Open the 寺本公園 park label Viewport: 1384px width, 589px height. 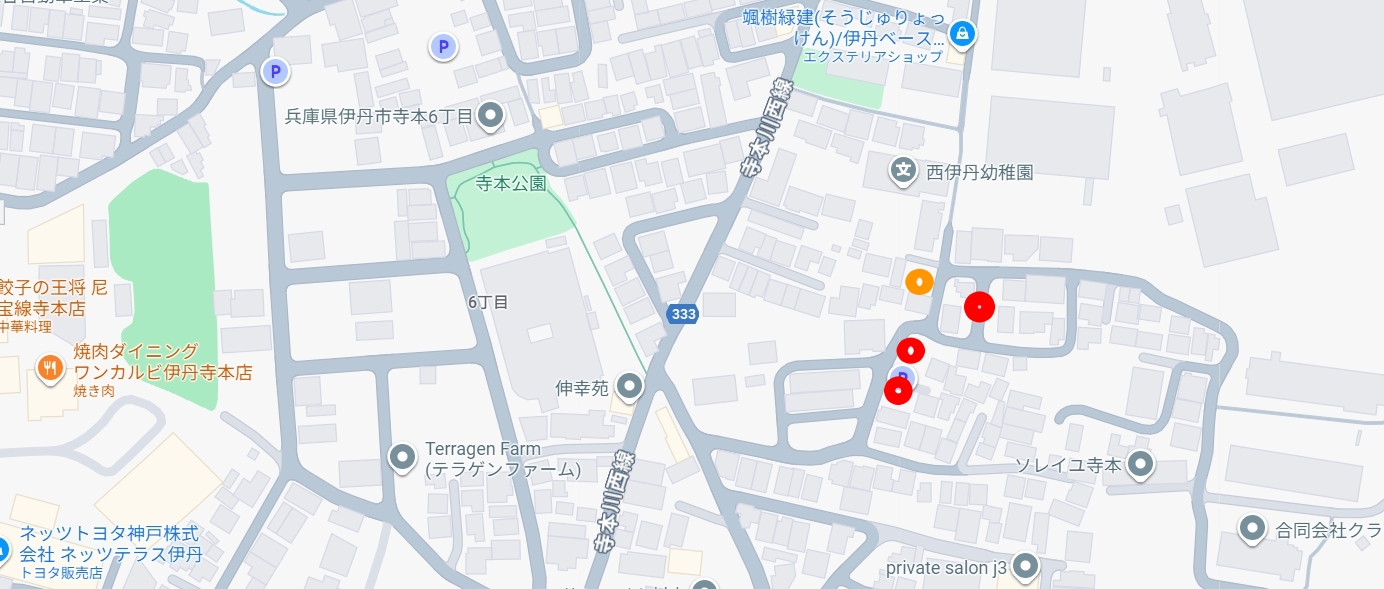[510, 184]
